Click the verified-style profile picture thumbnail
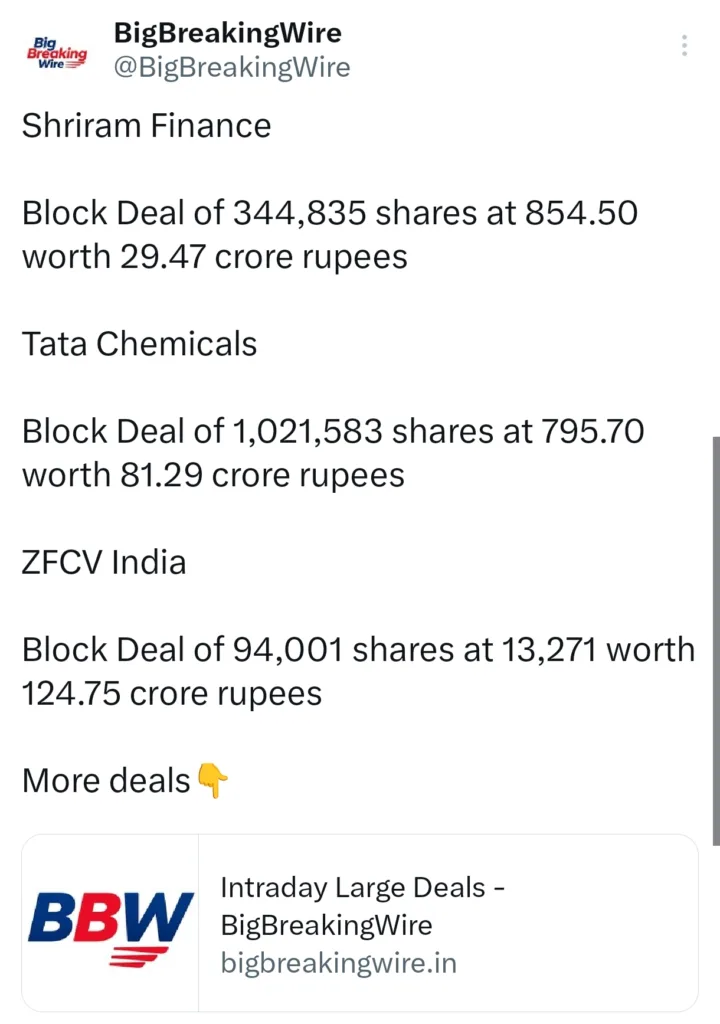720x1024 pixels. point(57,48)
